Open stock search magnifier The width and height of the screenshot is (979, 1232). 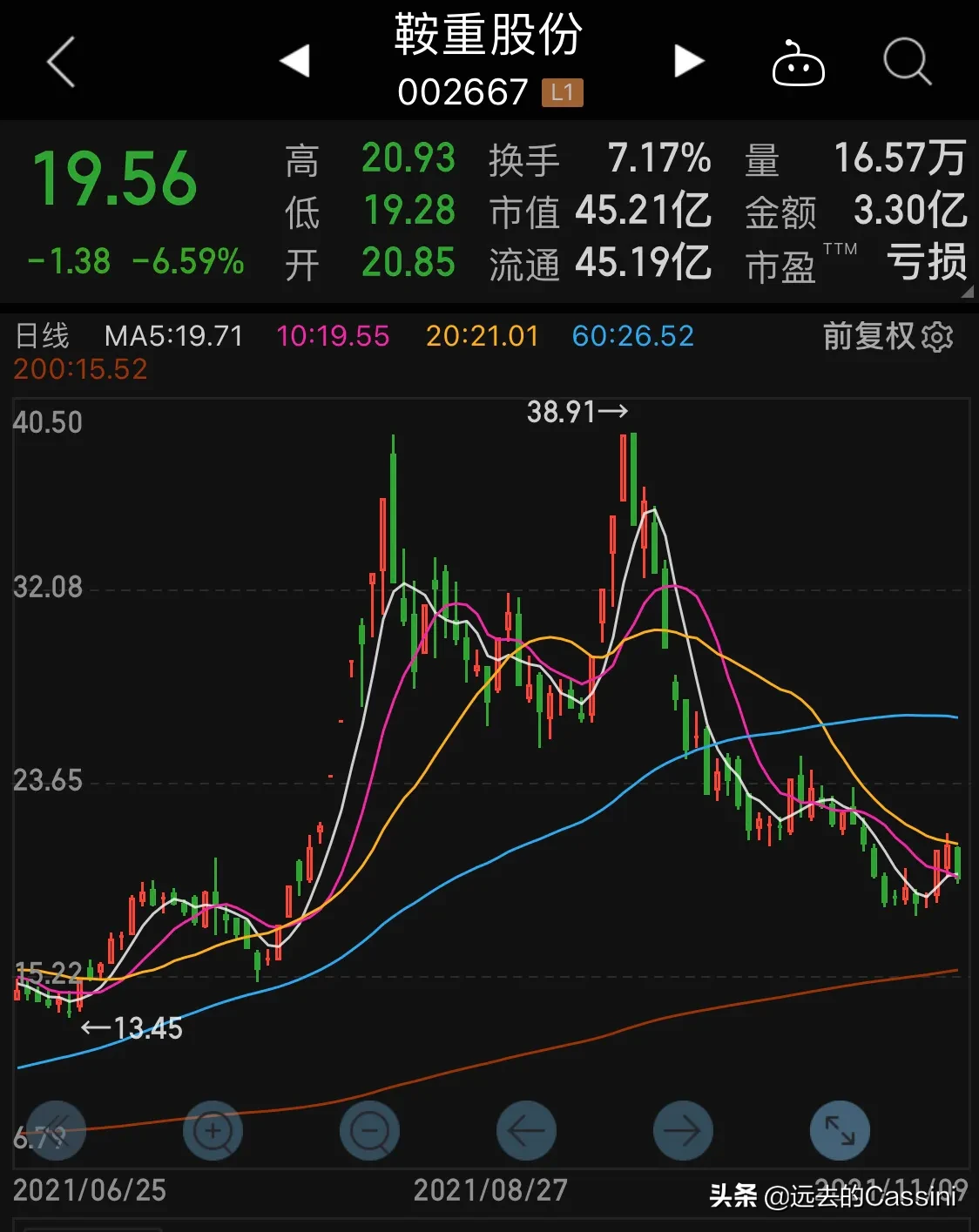click(x=907, y=62)
